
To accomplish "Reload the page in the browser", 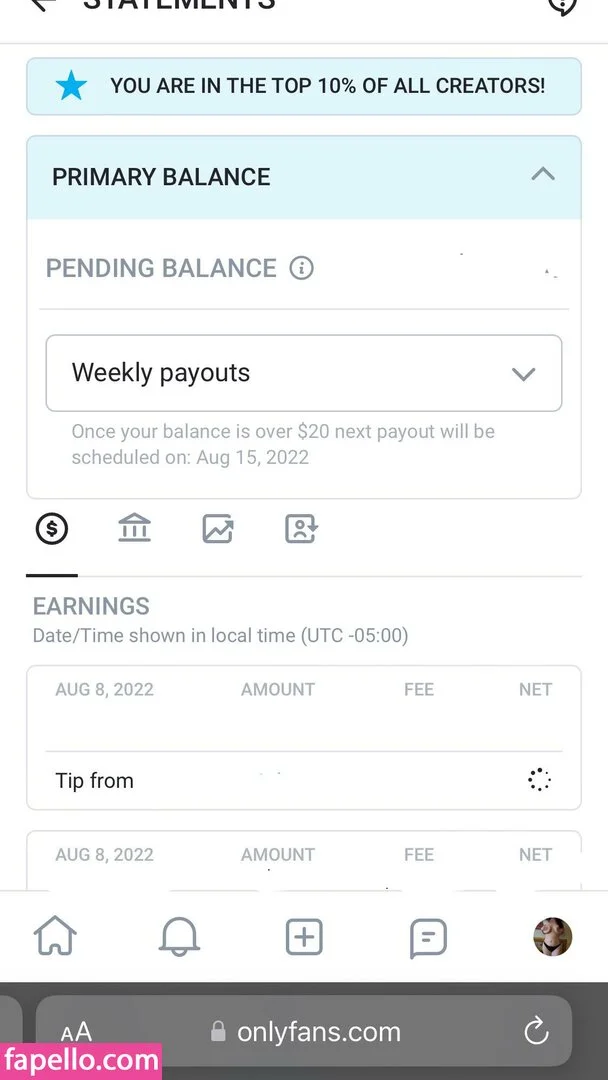I will (x=536, y=1030).
